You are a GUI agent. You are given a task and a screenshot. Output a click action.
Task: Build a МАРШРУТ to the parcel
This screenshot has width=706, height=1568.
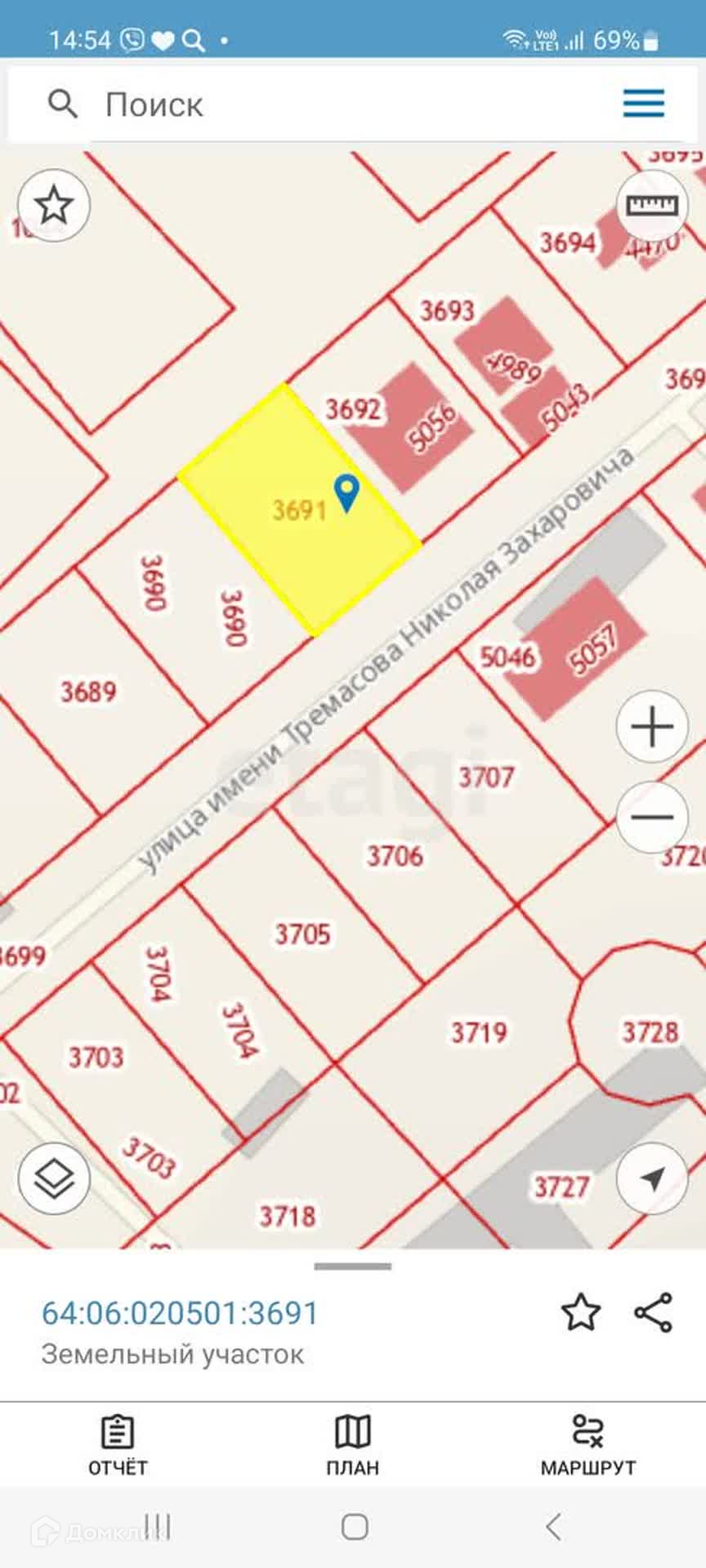pyautogui.click(x=588, y=1445)
